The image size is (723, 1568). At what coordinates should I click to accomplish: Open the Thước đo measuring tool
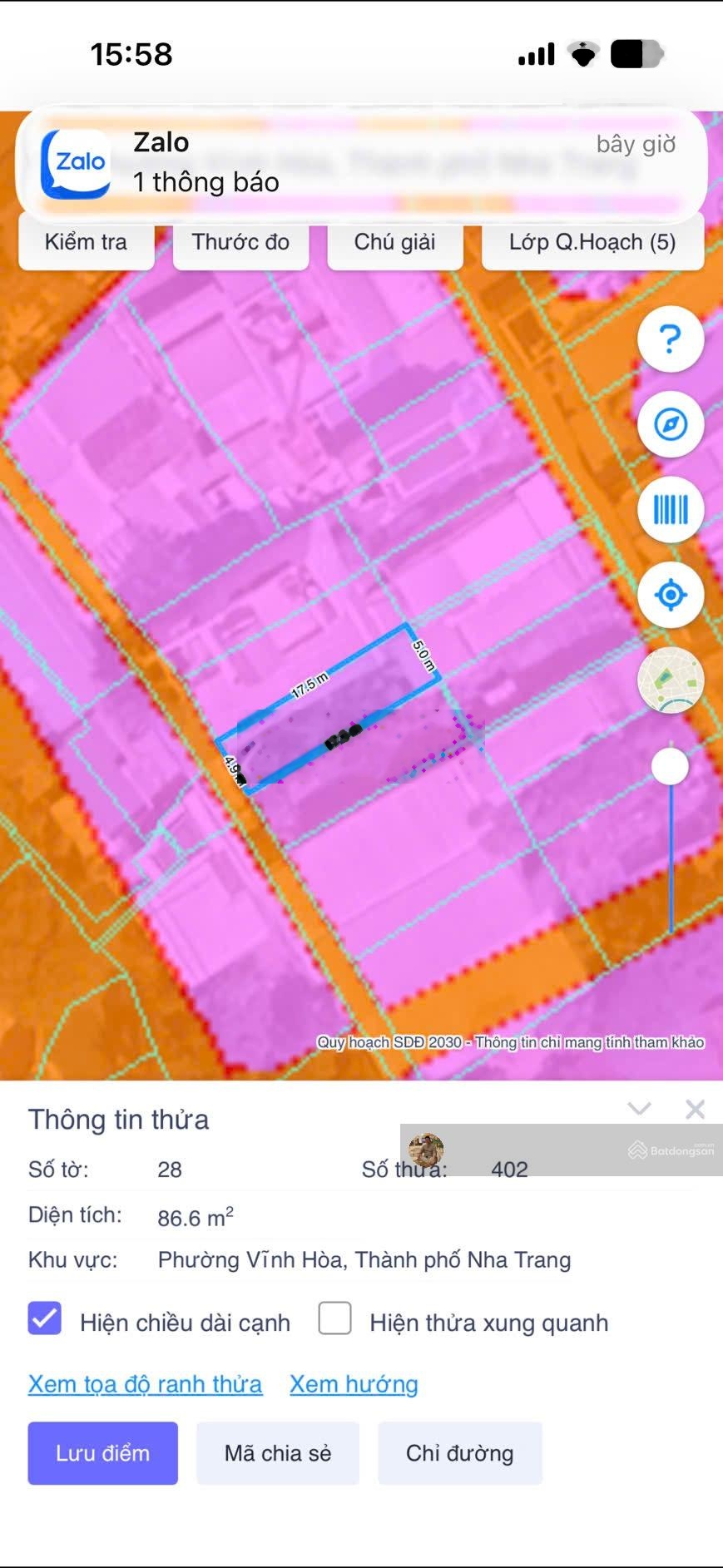pyautogui.click(x=240, y=242)
